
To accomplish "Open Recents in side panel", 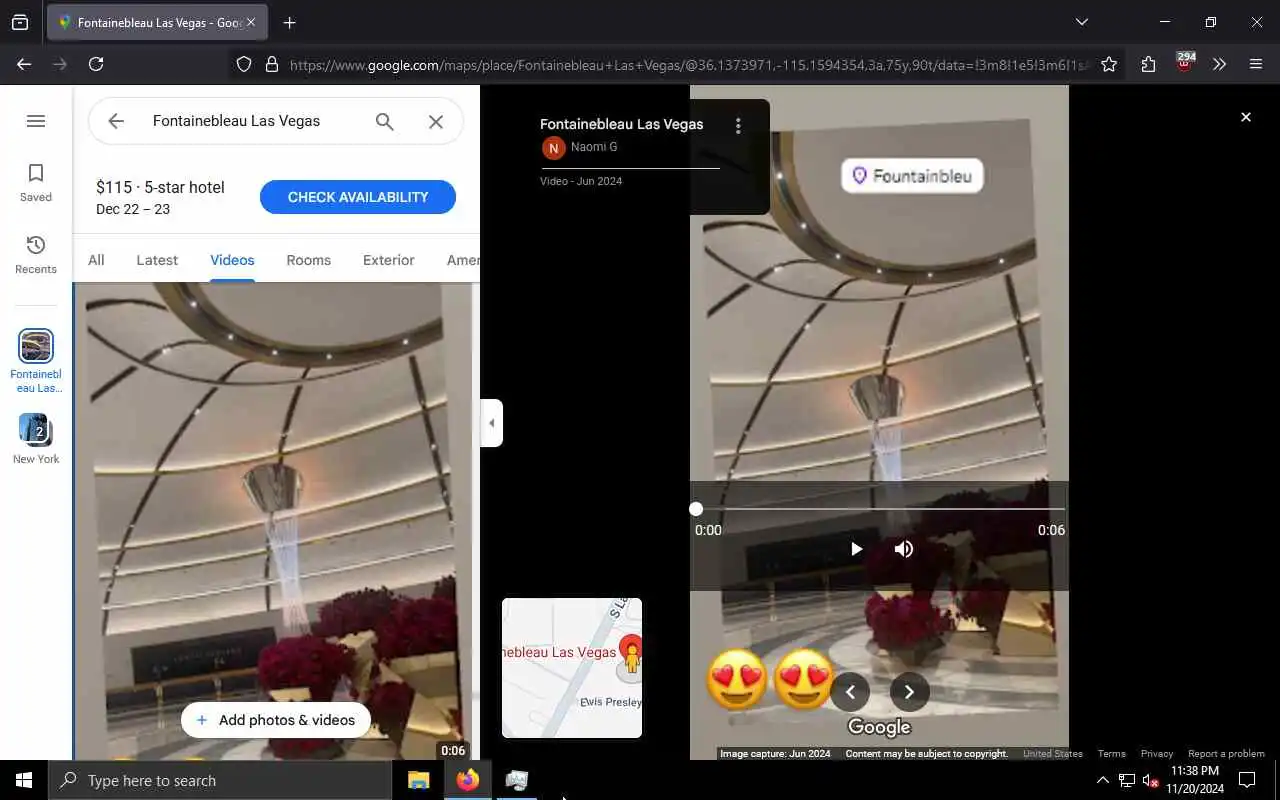I will (x=36, y=254).
